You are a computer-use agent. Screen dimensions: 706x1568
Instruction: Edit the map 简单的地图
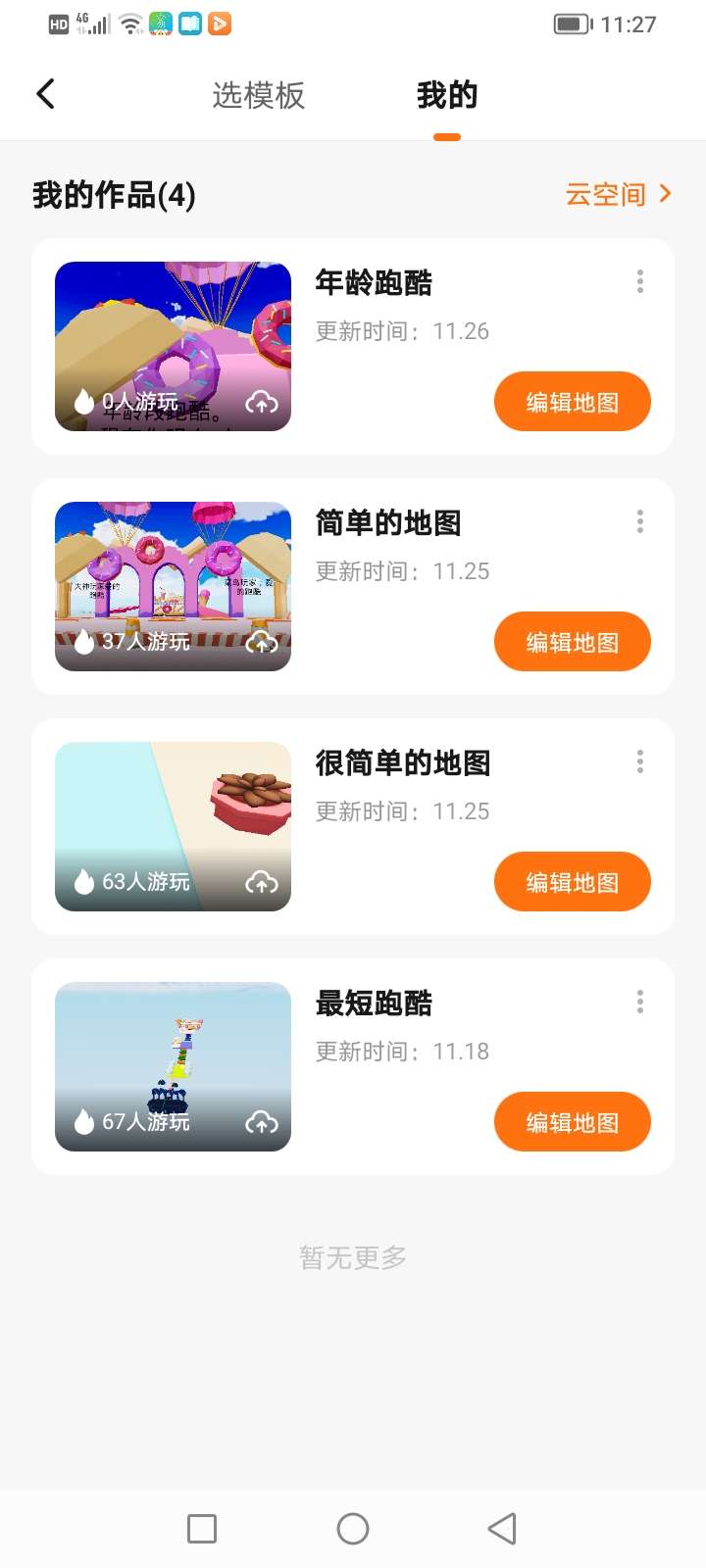pyautogui.click(x=572, y=642)
